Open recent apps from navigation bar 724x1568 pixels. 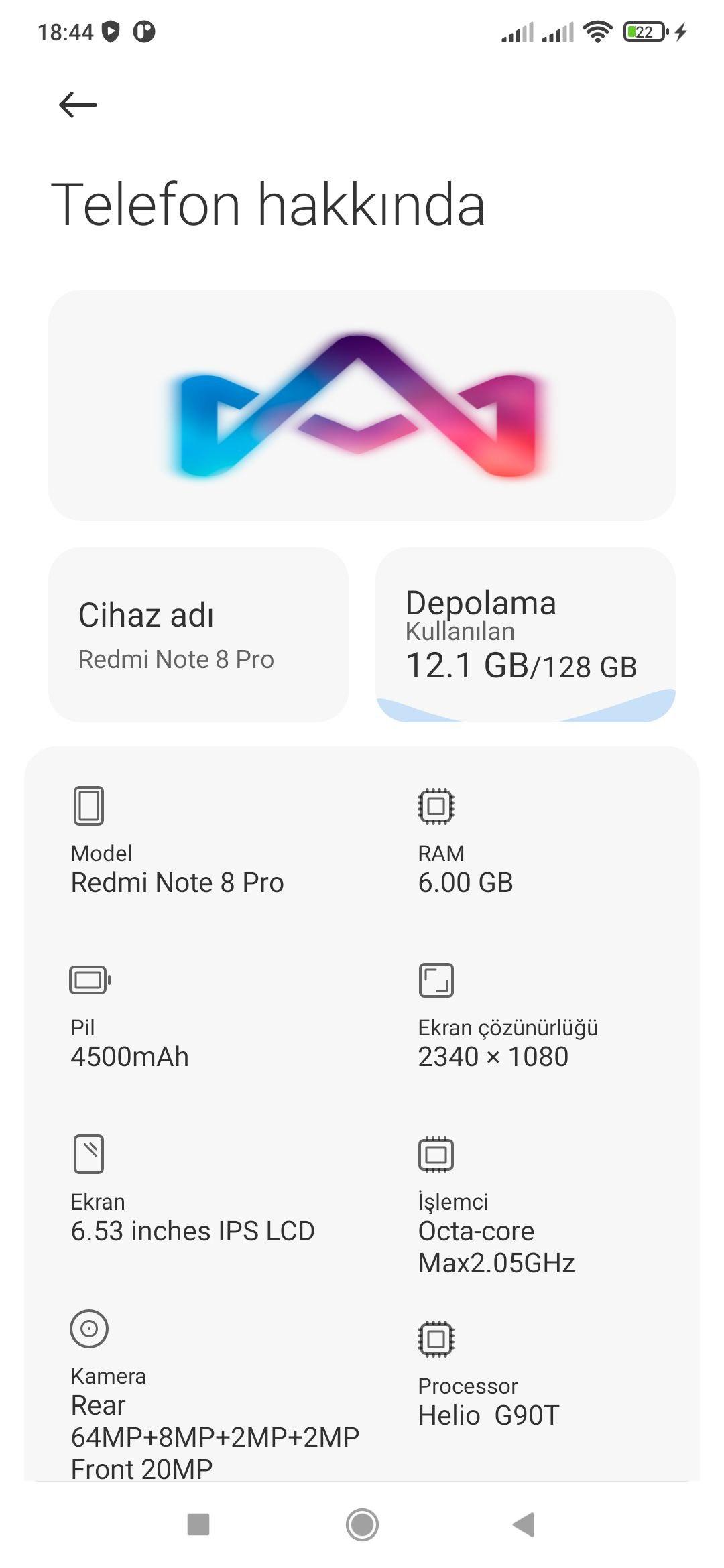[198, 1524]
